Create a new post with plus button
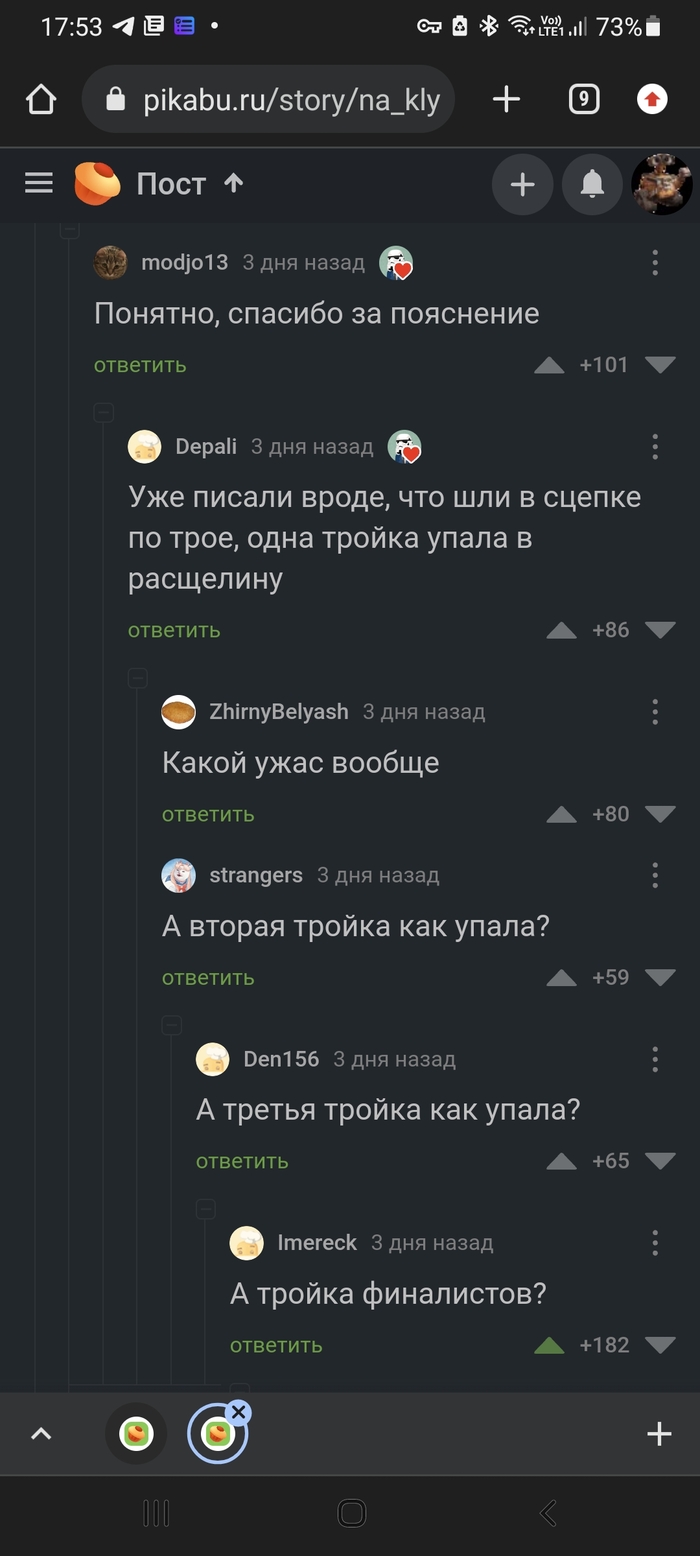 pyautogui.click(x=522, y=185)
